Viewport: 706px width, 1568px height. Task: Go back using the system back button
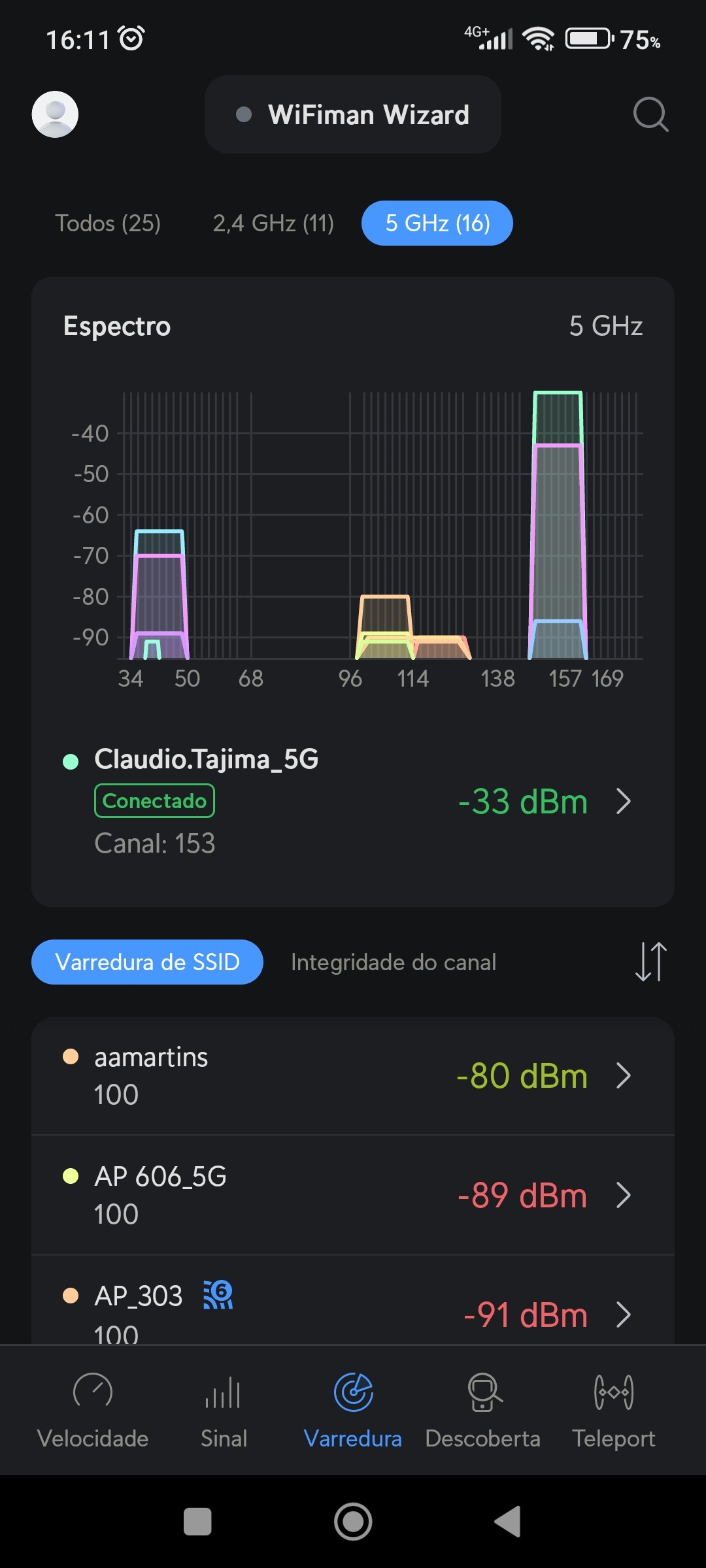[508, 1522]
